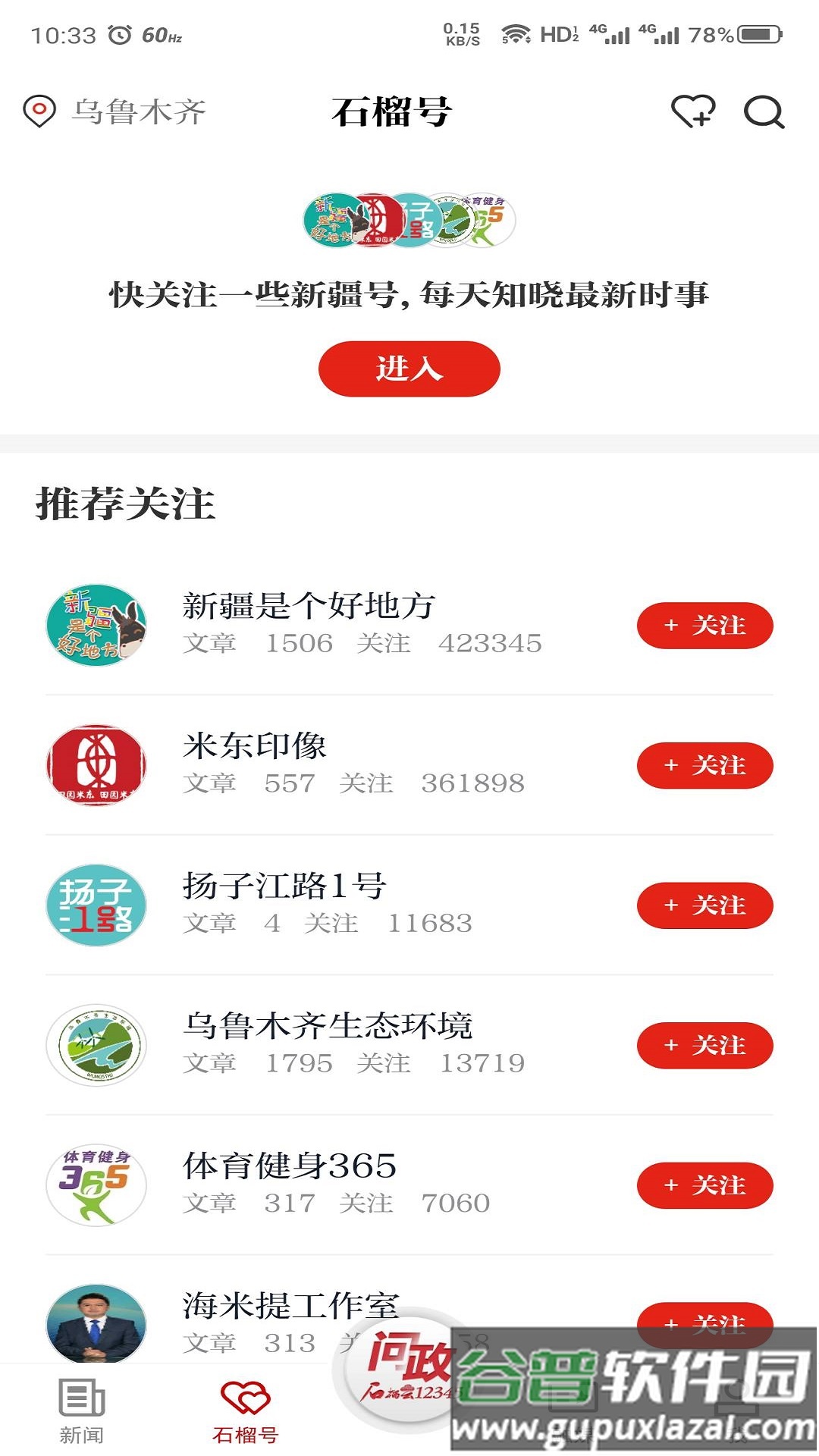Follow 新疆是个好地方
Viewport: 819px width, 1456px height.
click(704, 623)
